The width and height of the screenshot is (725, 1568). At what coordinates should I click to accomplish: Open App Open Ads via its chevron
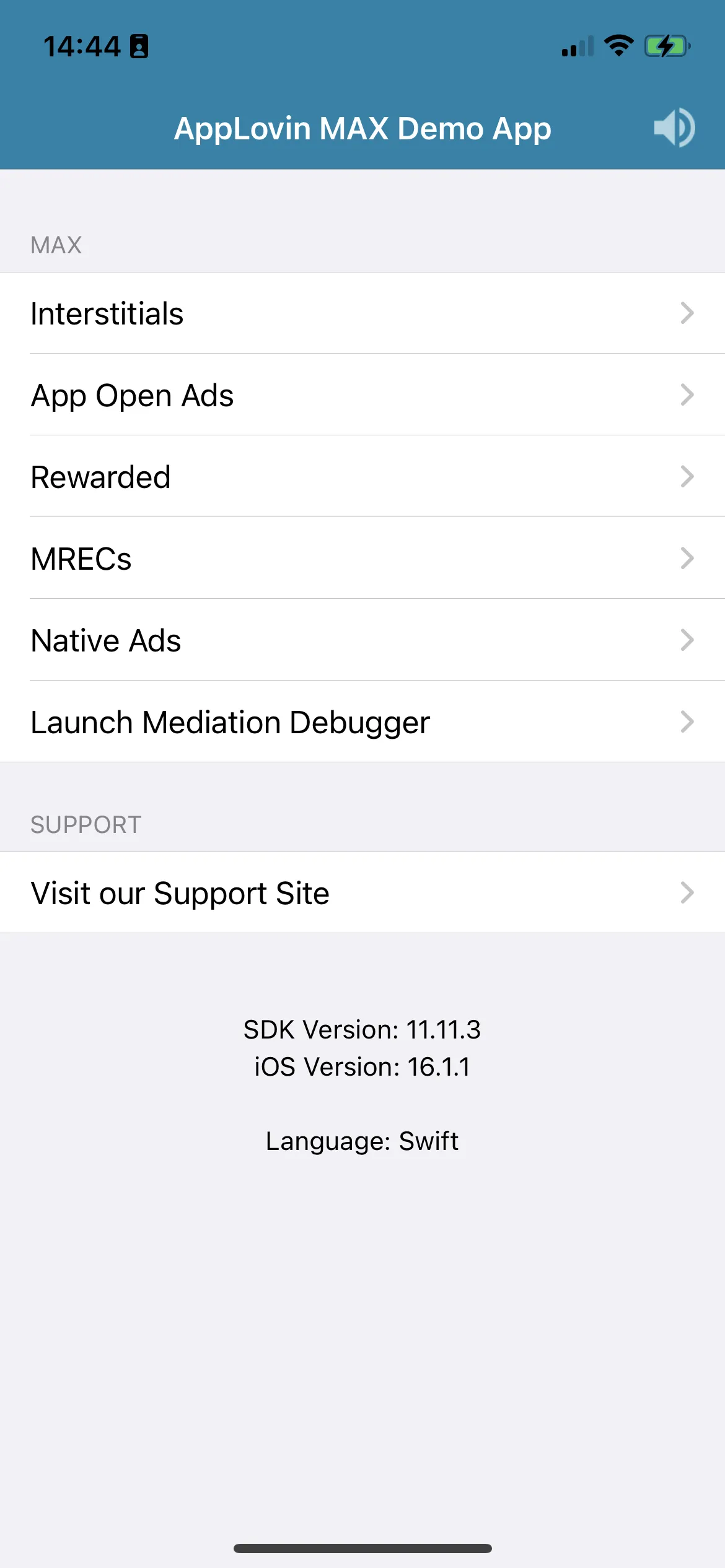pos(688,394)
